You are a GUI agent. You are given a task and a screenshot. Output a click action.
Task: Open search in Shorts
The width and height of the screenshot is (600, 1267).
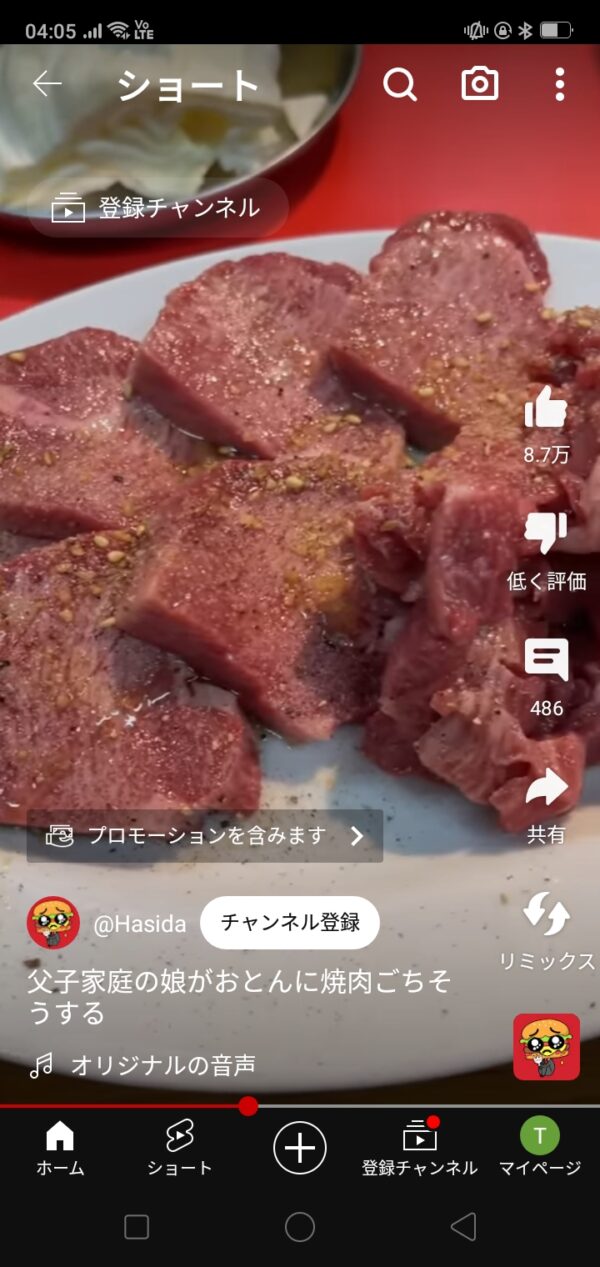399,85
